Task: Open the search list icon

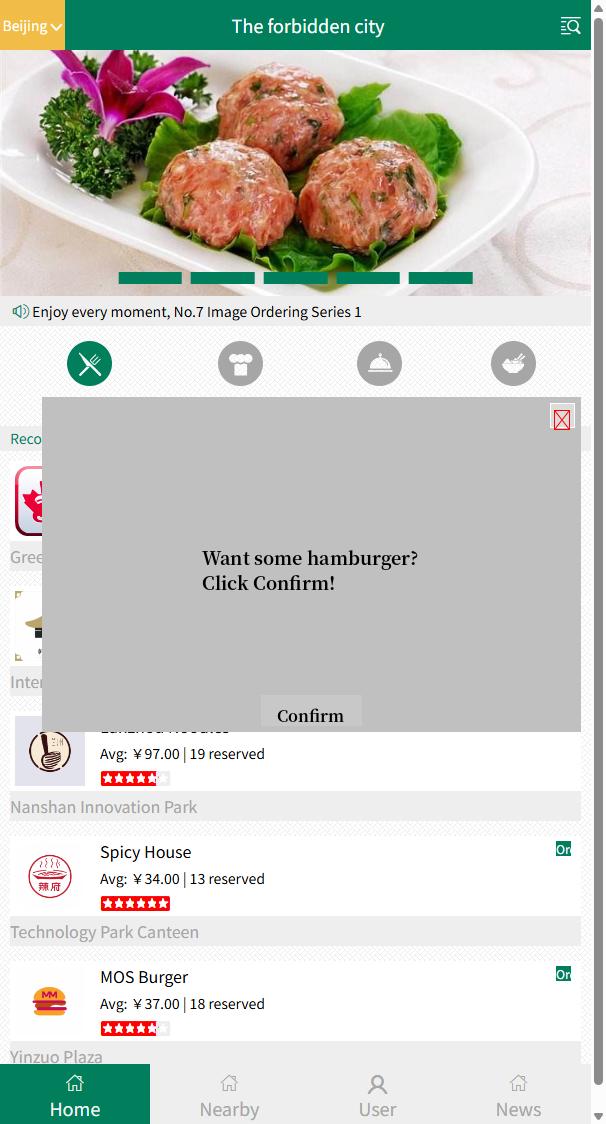Action: pyautogui.click(x=570, y=26)
